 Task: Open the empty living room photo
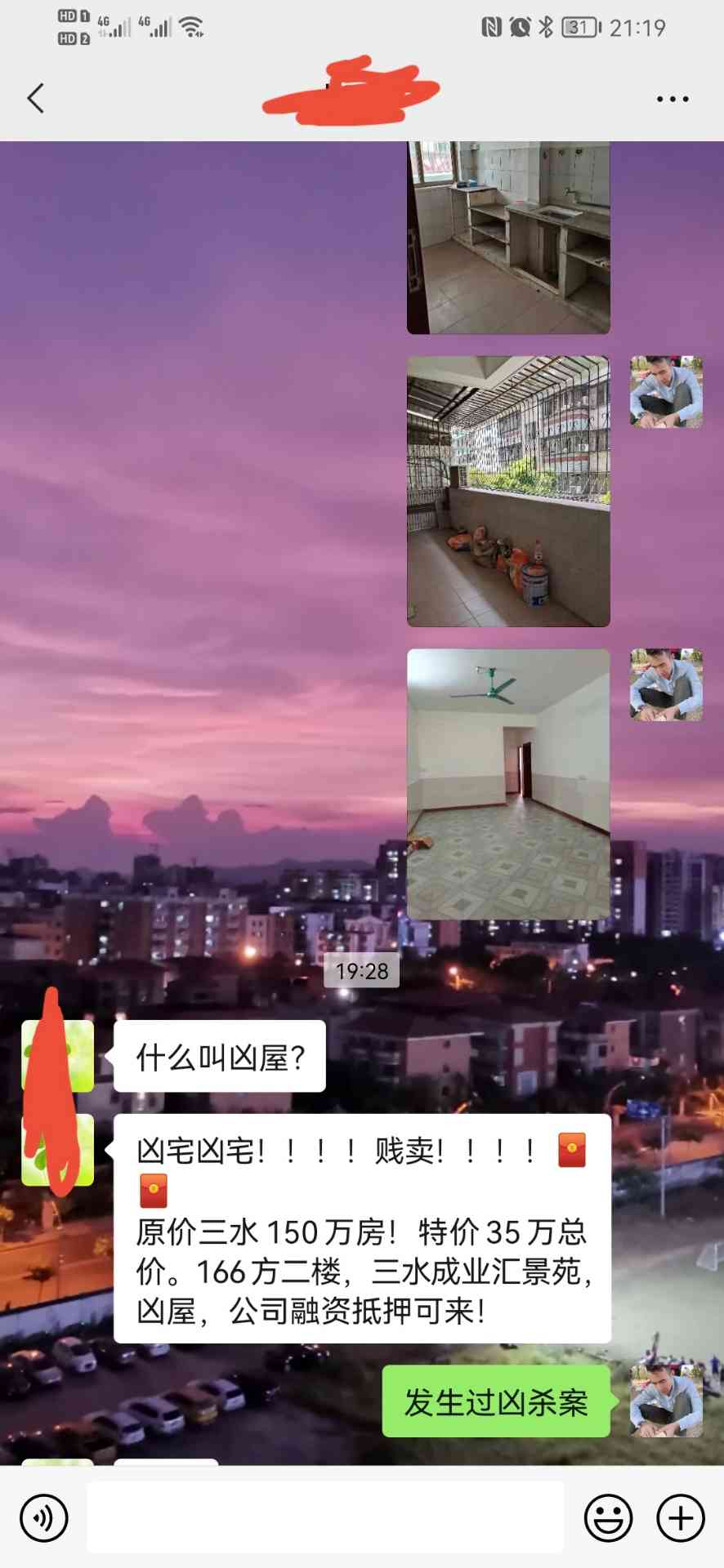(x=508, y=784)
